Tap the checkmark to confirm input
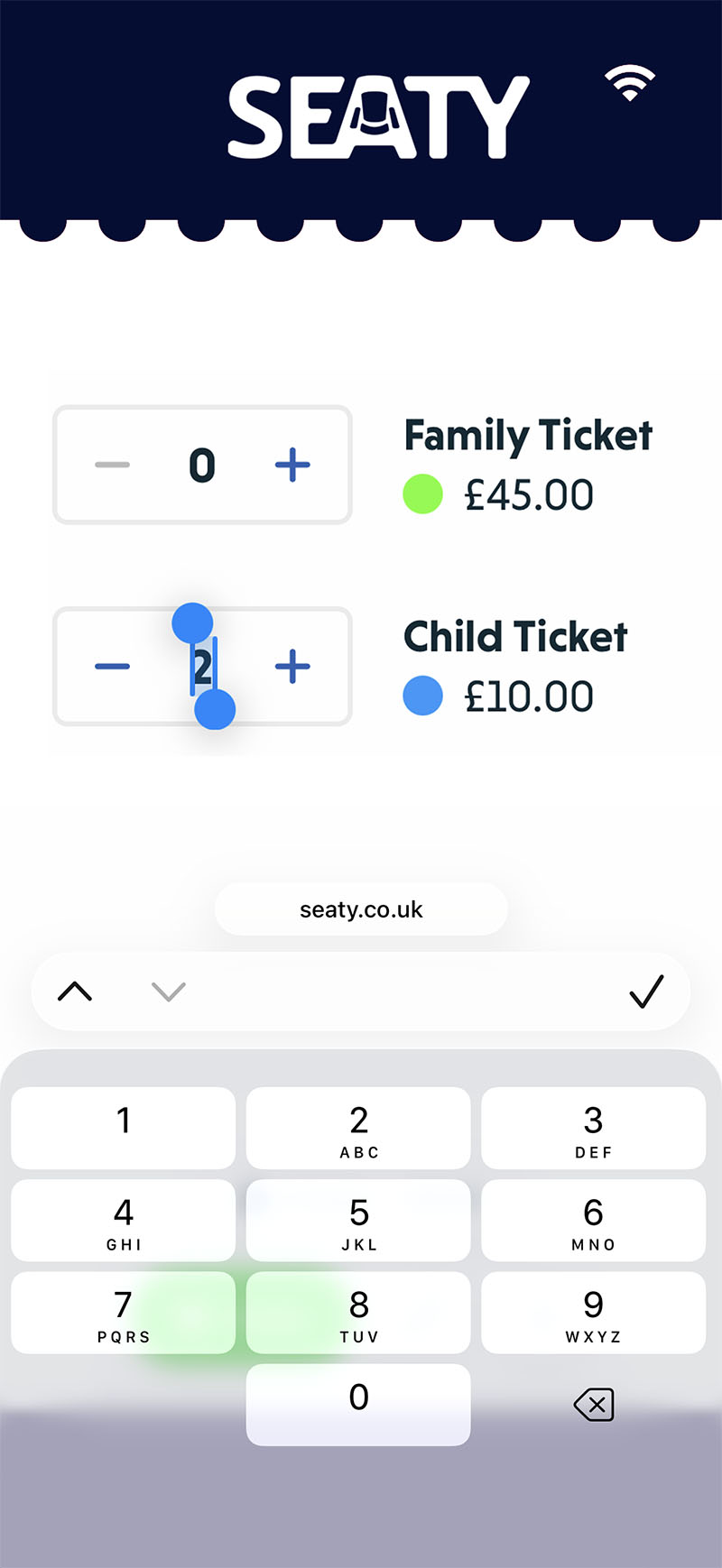 click(x=646, y=992)
